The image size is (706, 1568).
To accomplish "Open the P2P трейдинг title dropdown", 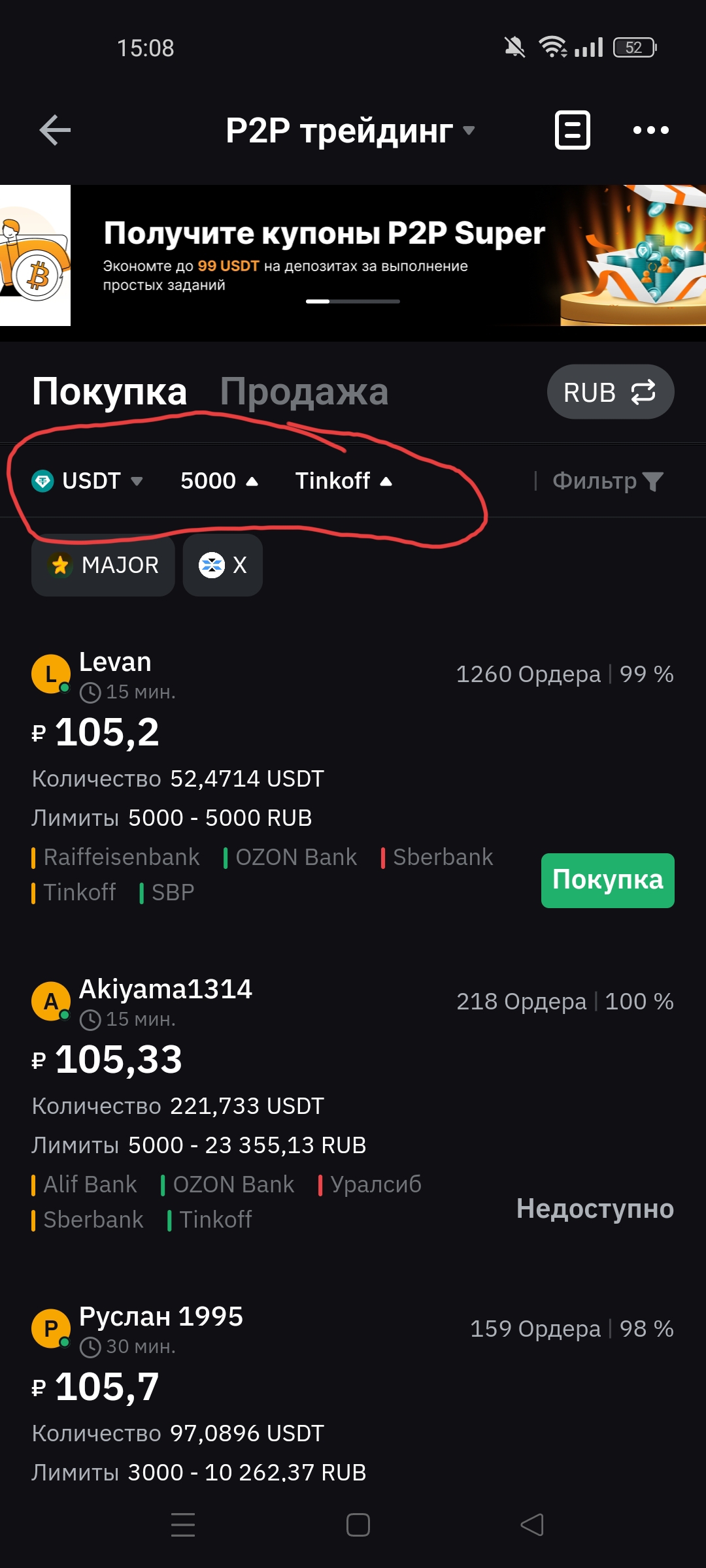I will click(350, 130).
